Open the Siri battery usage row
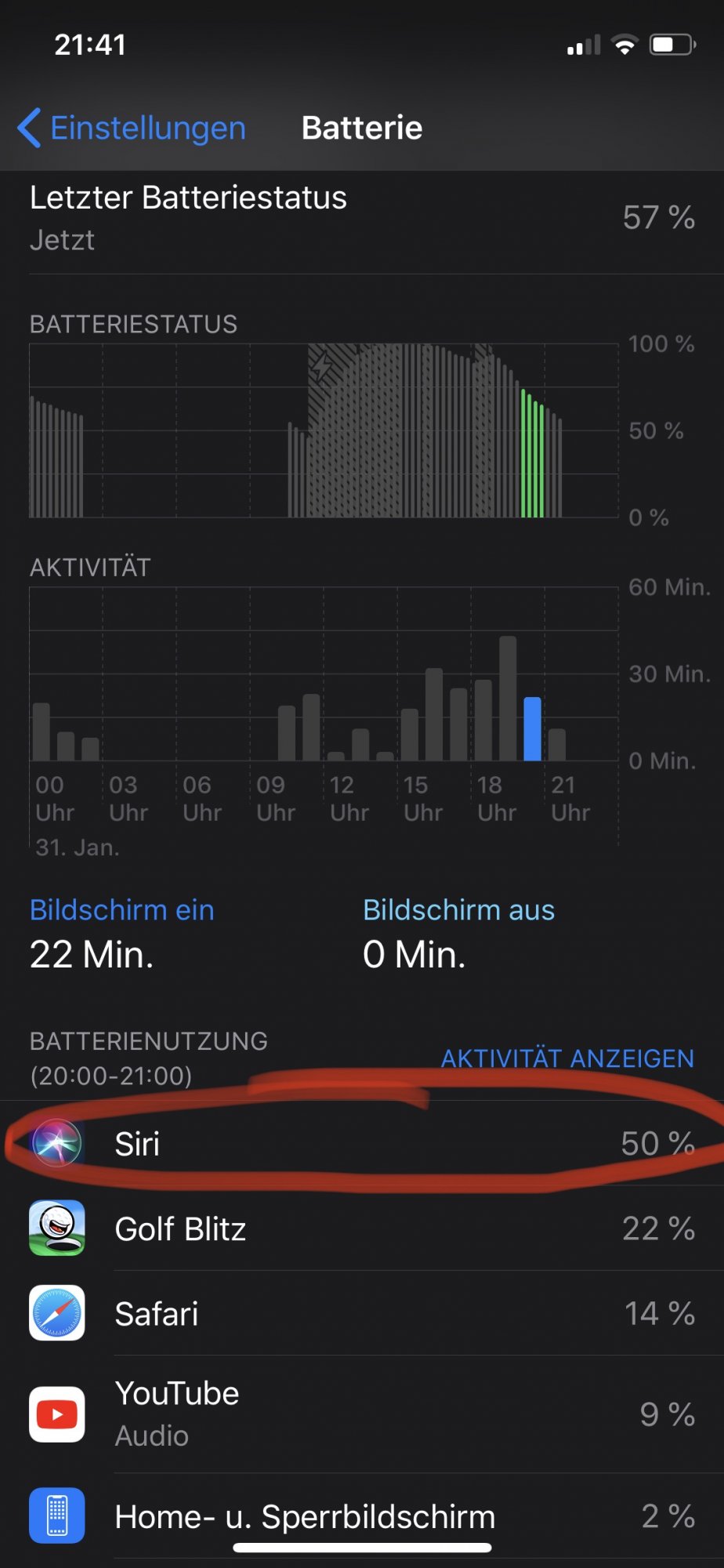The width and height of the screenshot is (724, 1568). [362, 1143]
